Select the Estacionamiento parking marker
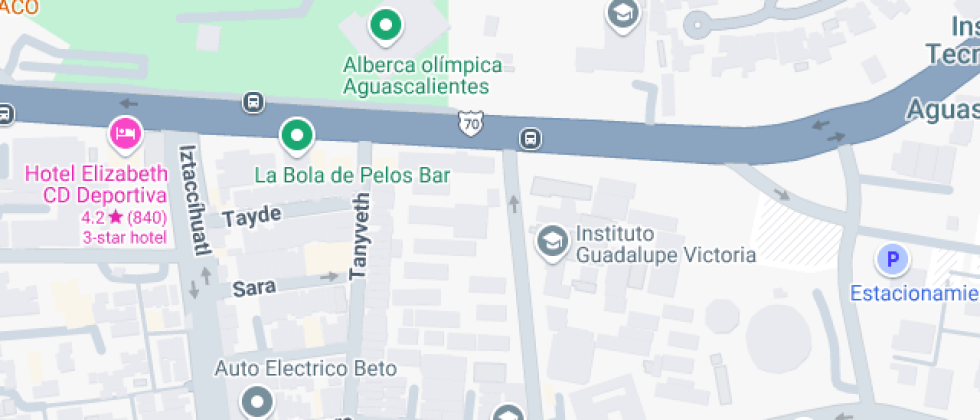980x420 pixels. pos(892,259)
